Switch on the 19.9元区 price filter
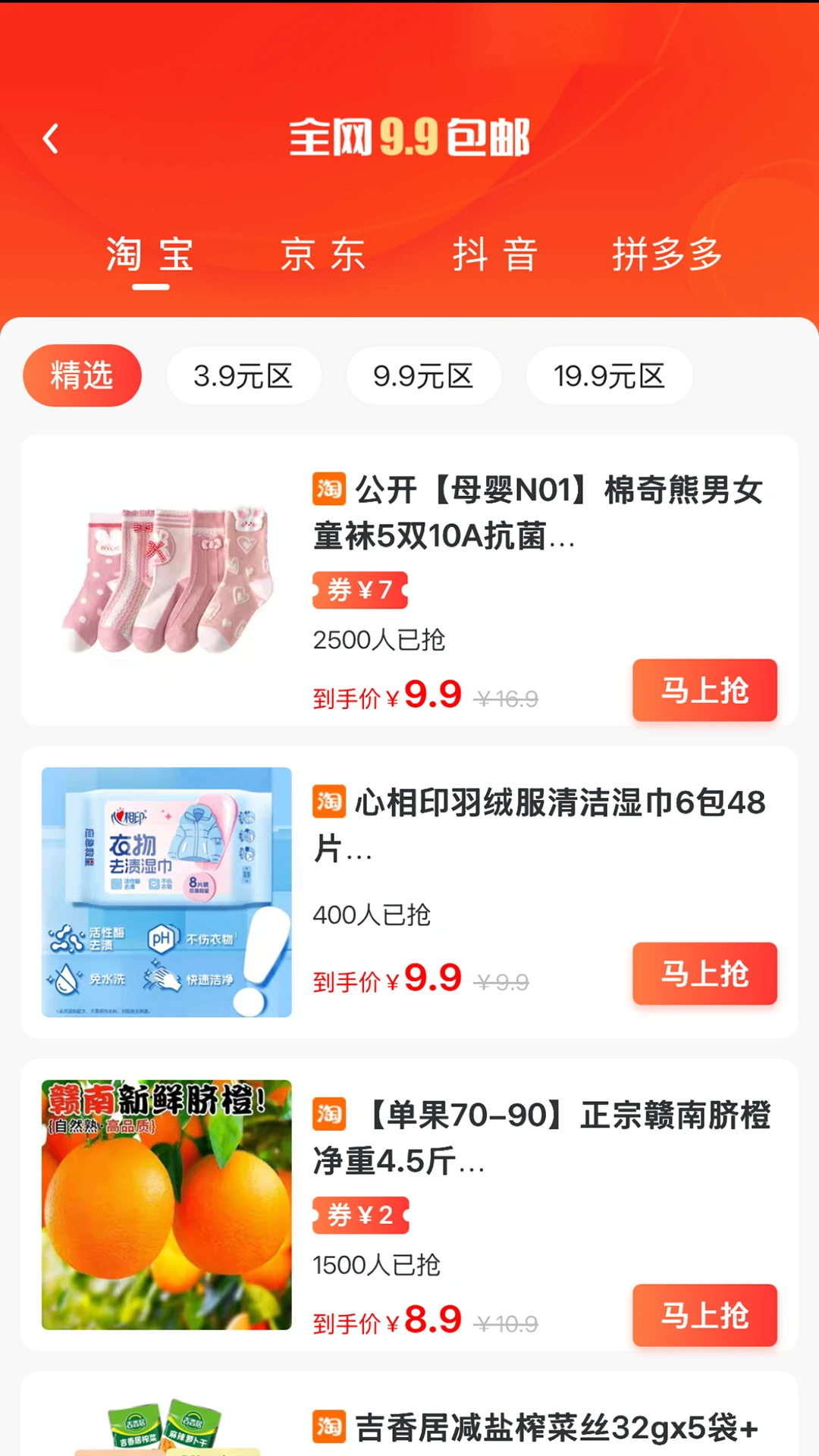 pyautogui.click(x=609, y=375)
